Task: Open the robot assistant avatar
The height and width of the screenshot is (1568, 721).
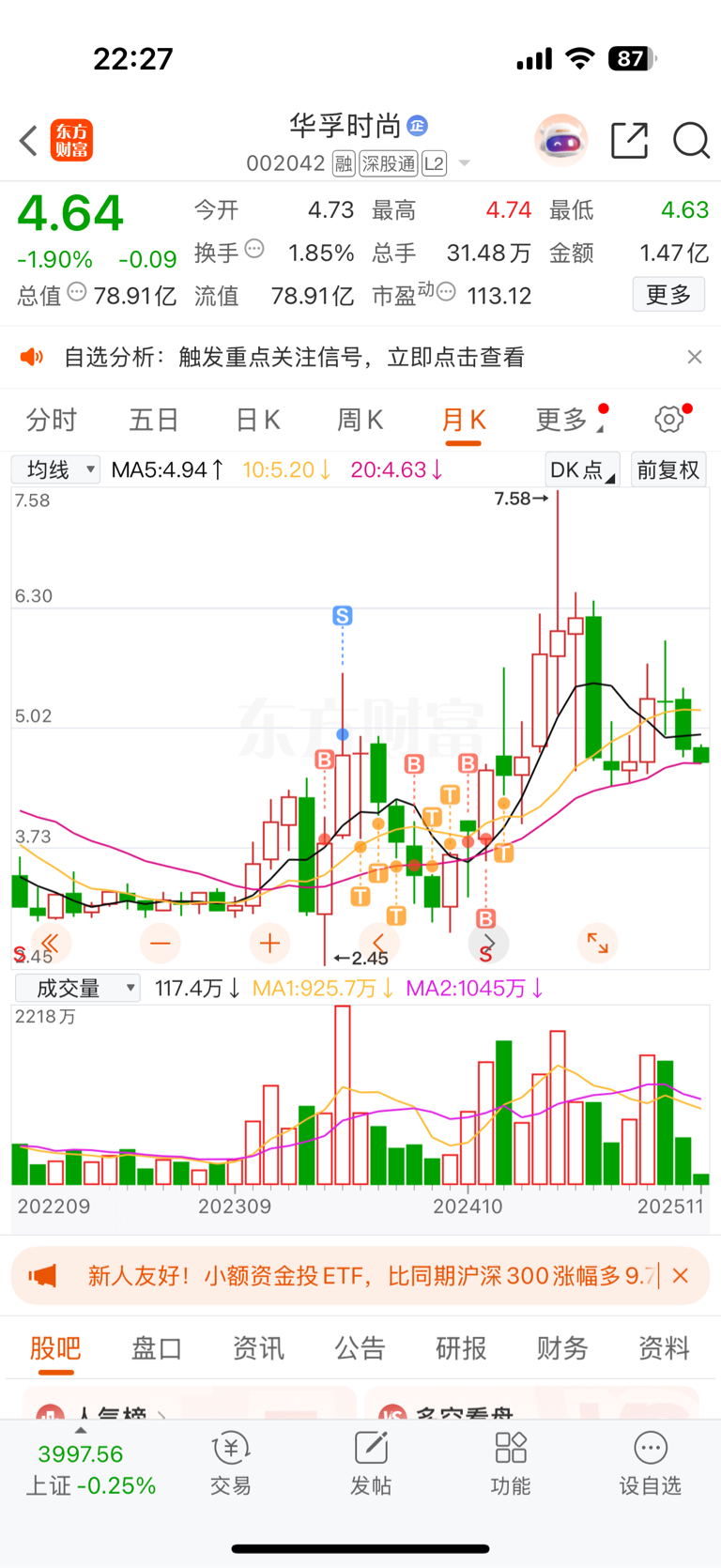Action: pos(560,141)
